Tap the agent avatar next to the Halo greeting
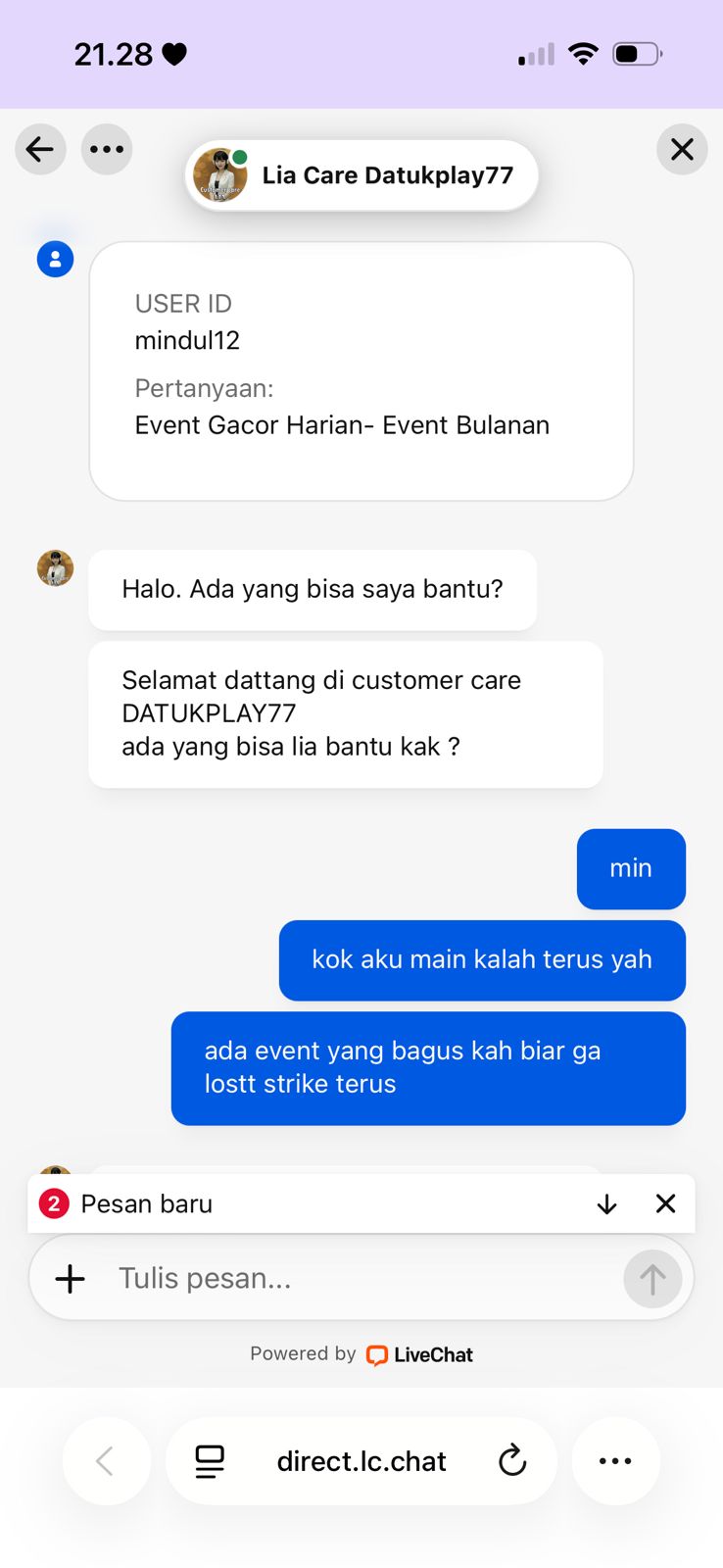The height and width of the screenshot is (1568, 723). 55,566
